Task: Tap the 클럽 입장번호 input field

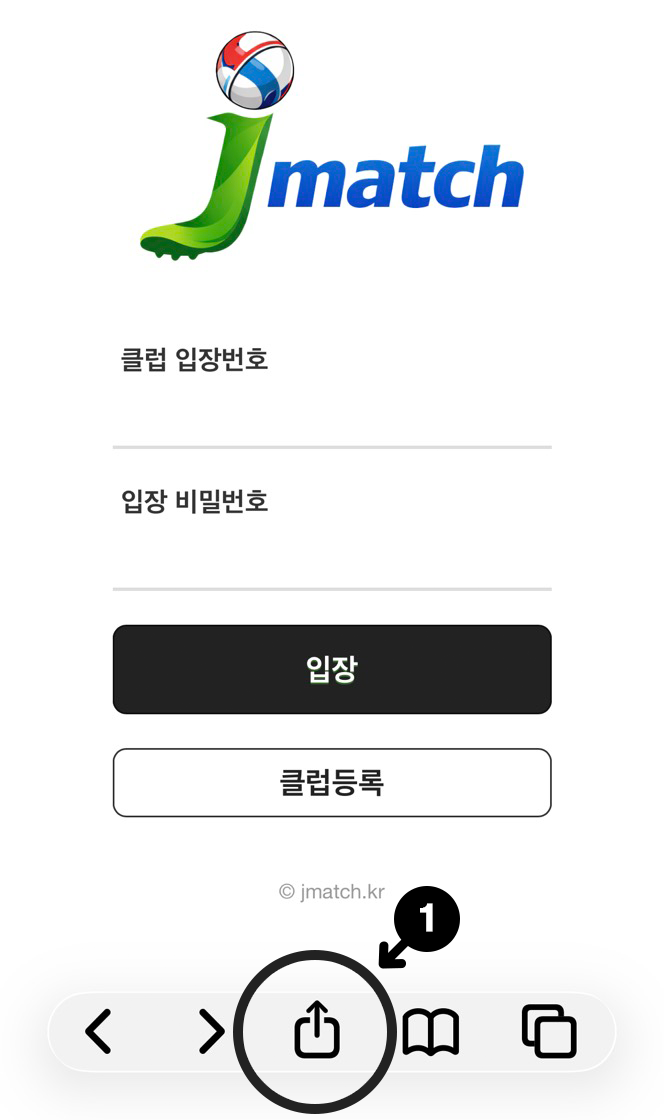Action: click(331, 415)
